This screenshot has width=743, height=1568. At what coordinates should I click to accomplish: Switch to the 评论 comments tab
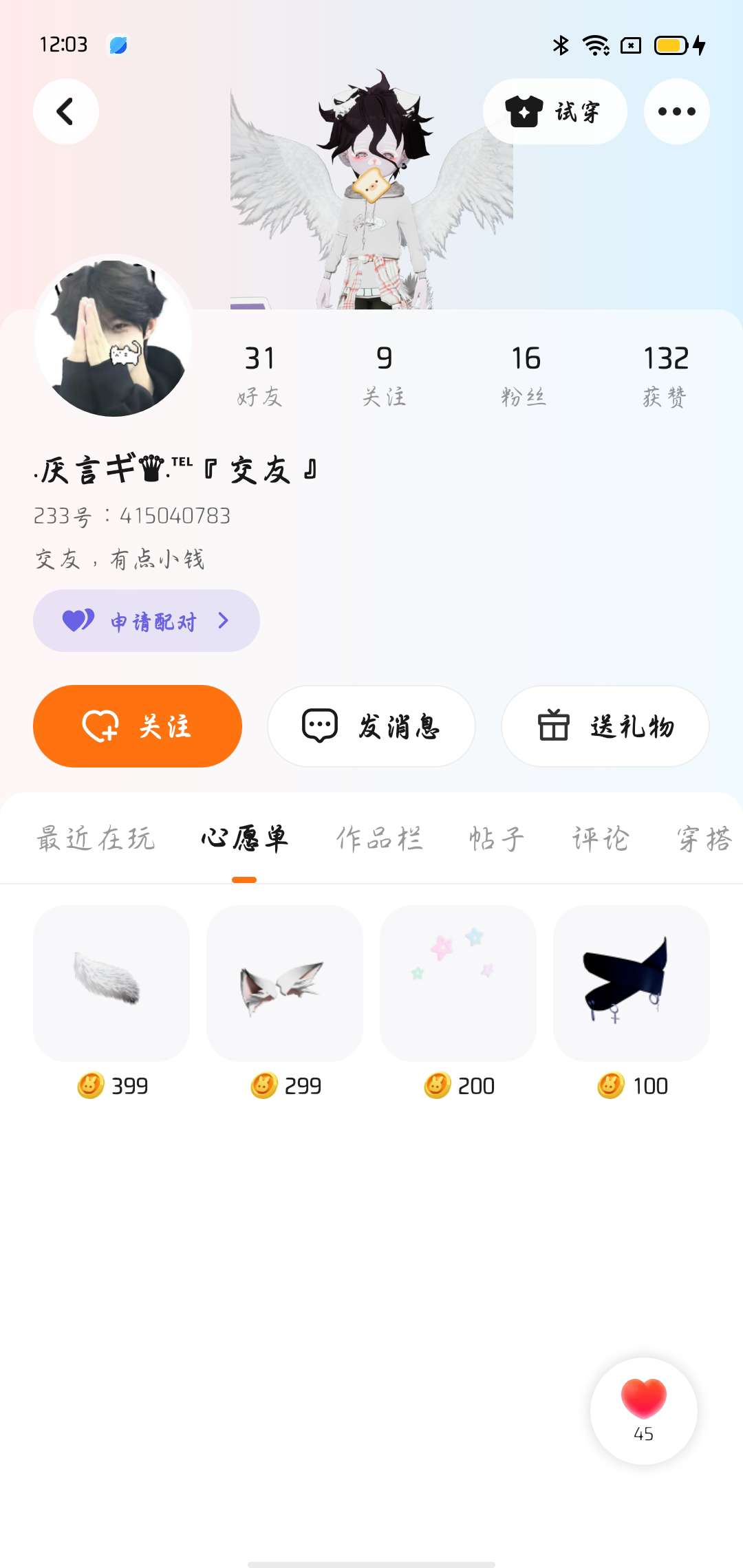(x=601, y=839)
